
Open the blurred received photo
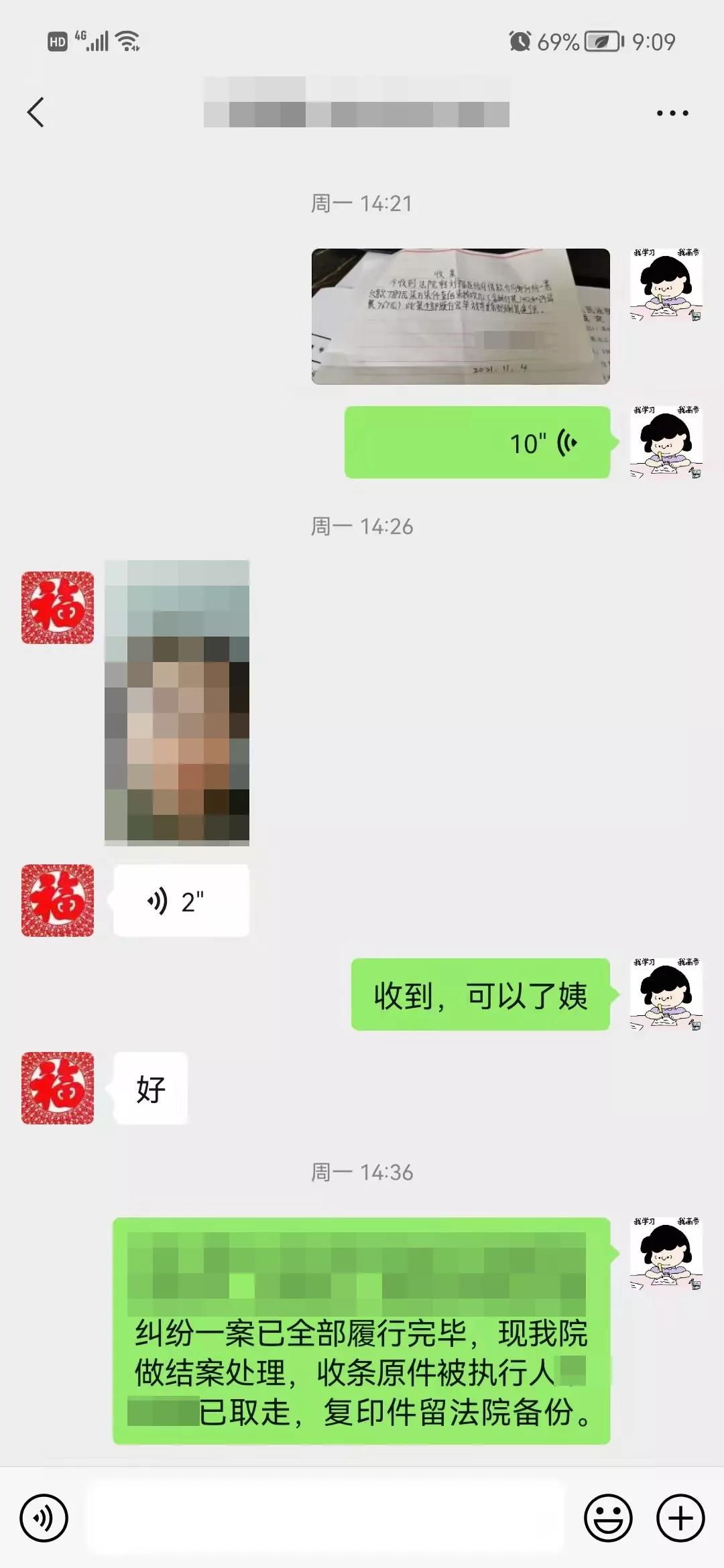[177, 702]
